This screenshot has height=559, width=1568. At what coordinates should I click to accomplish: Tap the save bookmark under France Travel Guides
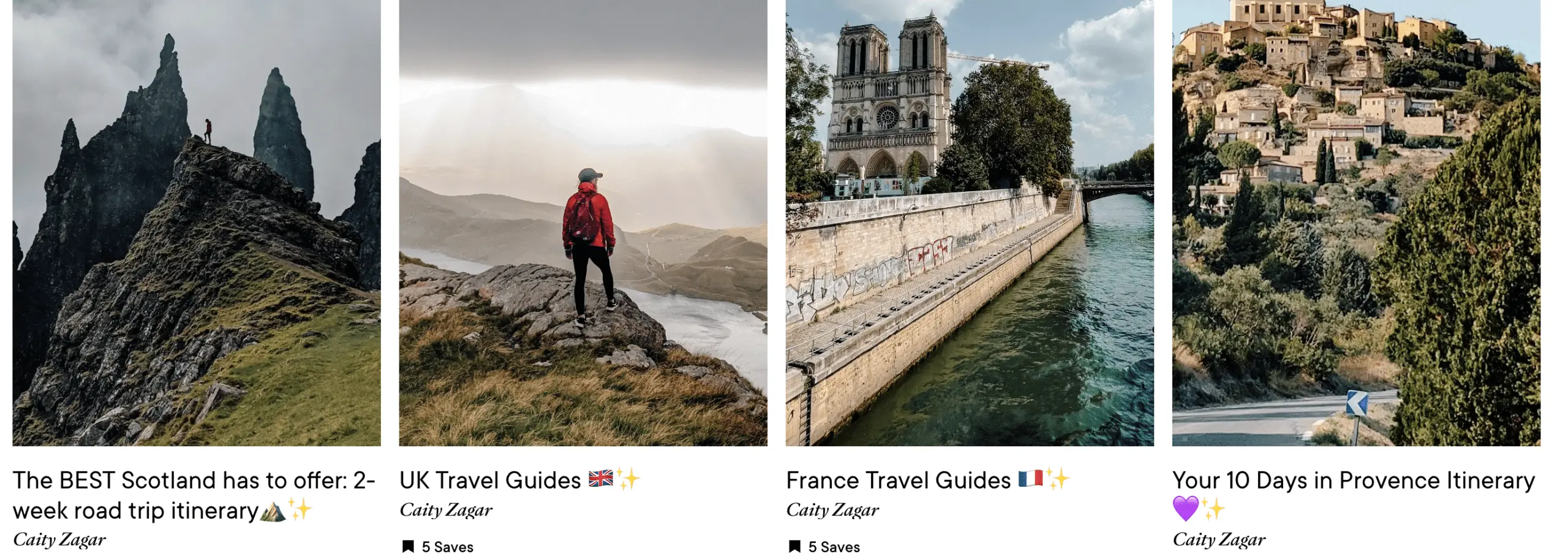coord(794,546)
